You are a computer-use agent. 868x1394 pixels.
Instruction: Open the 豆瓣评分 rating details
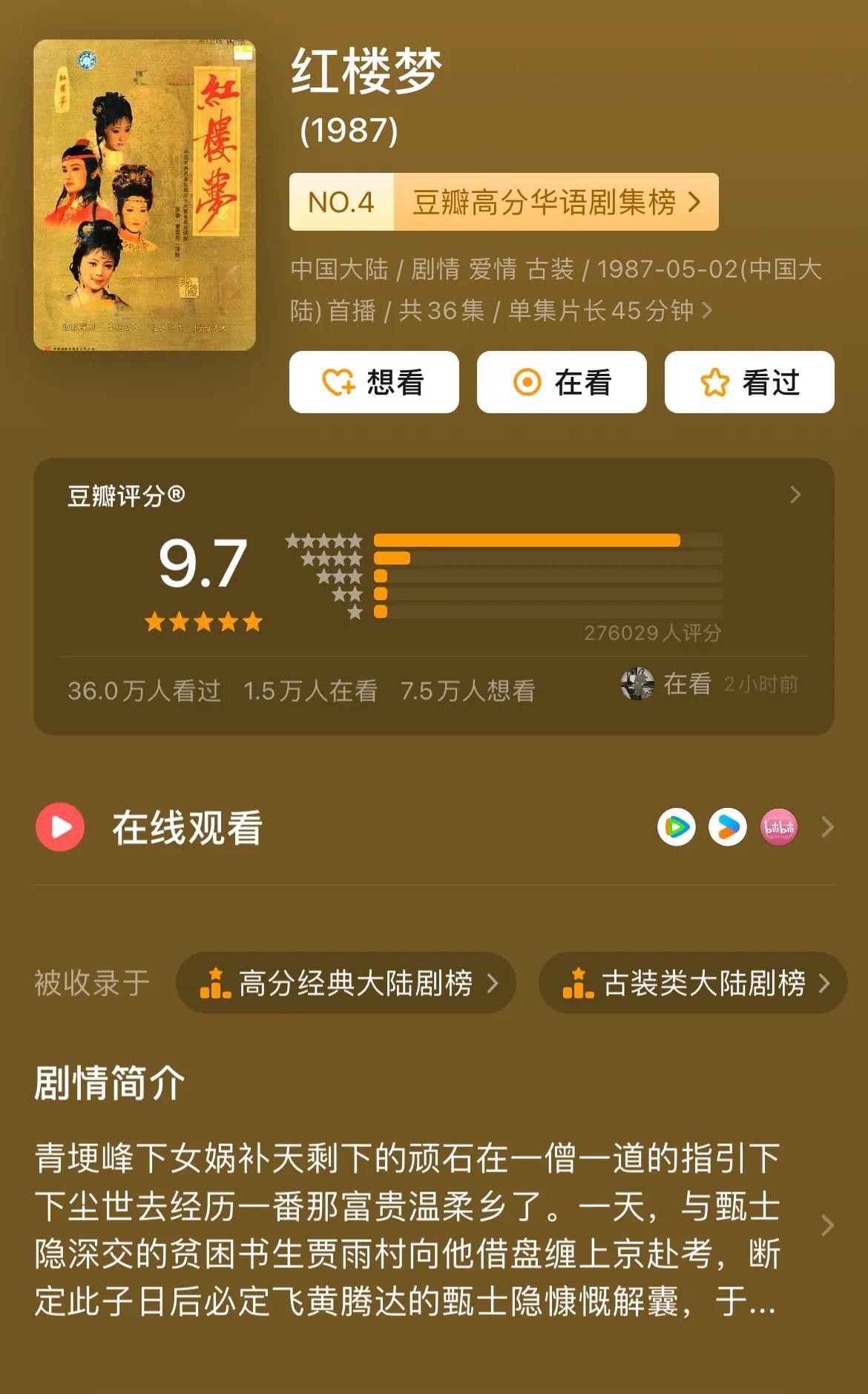click(x=795, y=495)
